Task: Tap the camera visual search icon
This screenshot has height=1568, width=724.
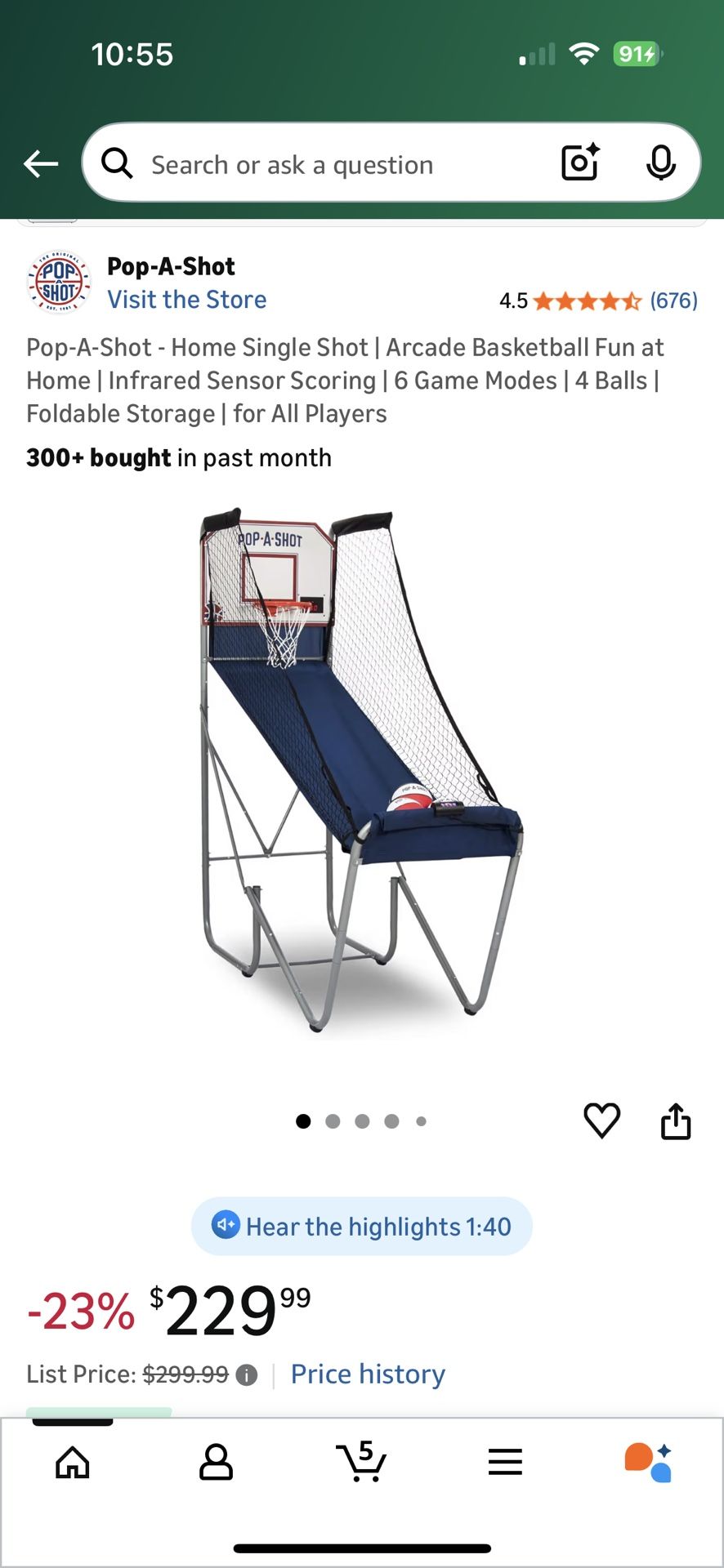Action: point(579,163)
